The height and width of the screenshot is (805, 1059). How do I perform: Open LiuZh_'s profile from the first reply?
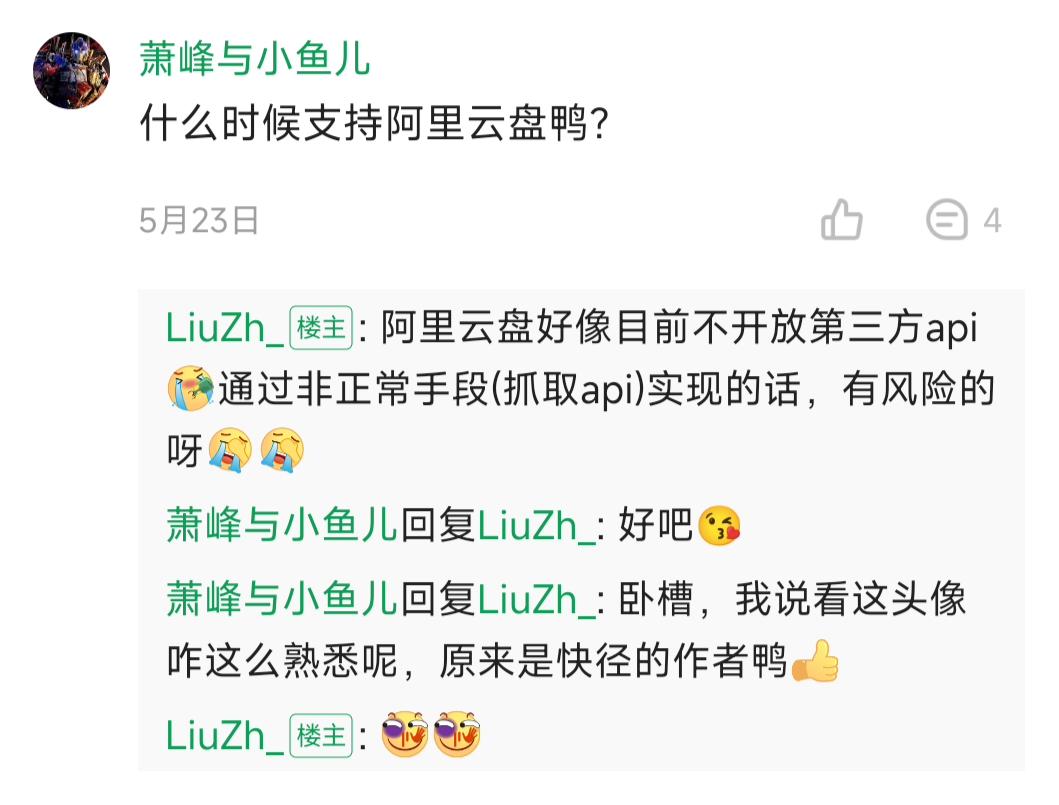click(x=225, y=329)
